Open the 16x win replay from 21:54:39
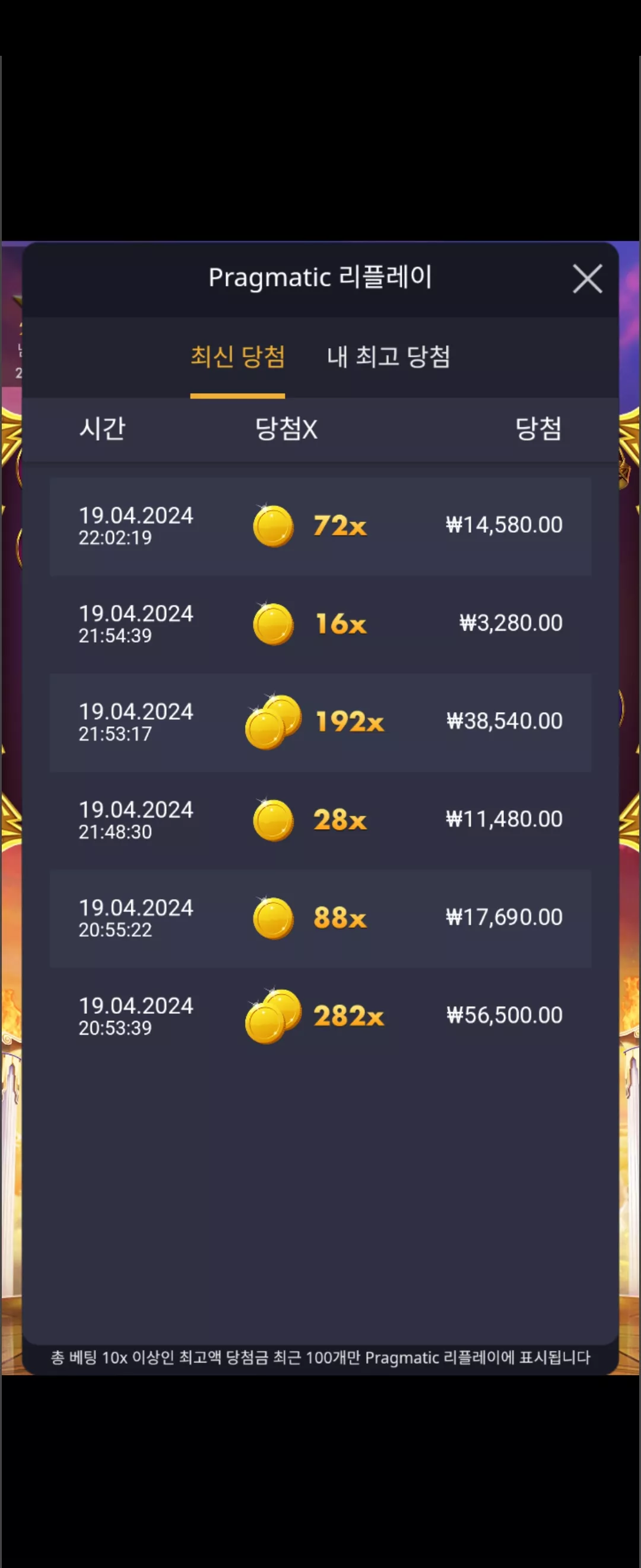The width and height of the screenshot is (641, 1568). (x=320, y=624)
